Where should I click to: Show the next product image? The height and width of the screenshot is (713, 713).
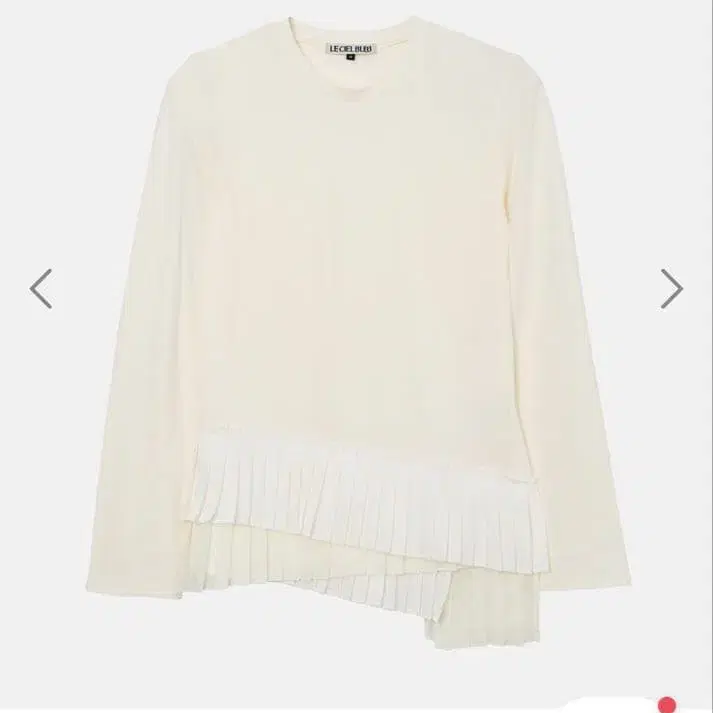[x=671, y=289]
